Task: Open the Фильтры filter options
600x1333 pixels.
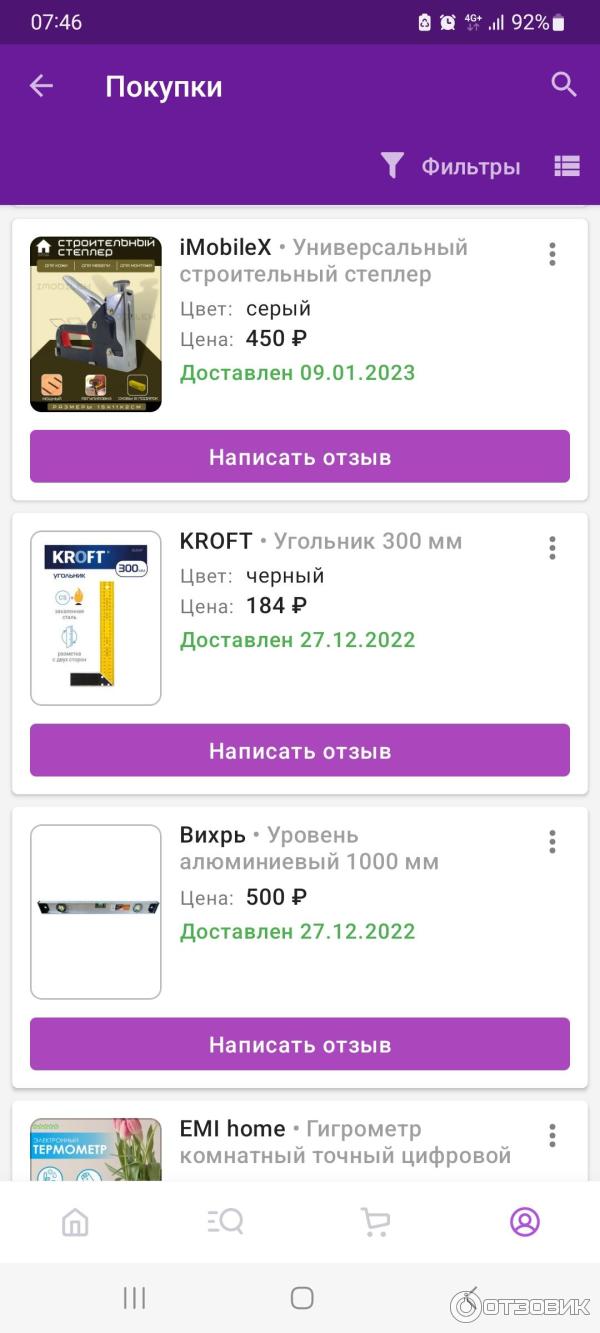Action: pos(451,166)
